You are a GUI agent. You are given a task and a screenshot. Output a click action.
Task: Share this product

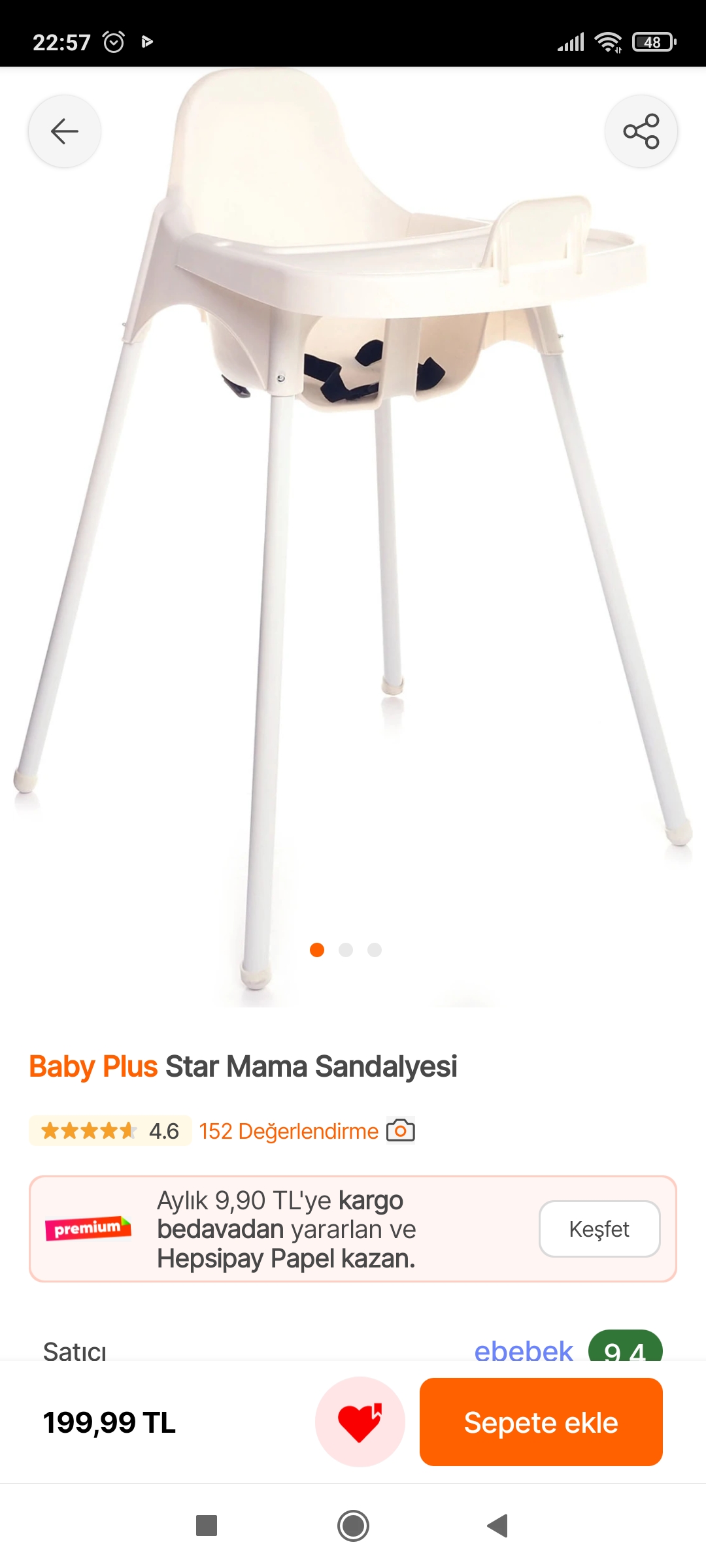(x=641, y=131)
